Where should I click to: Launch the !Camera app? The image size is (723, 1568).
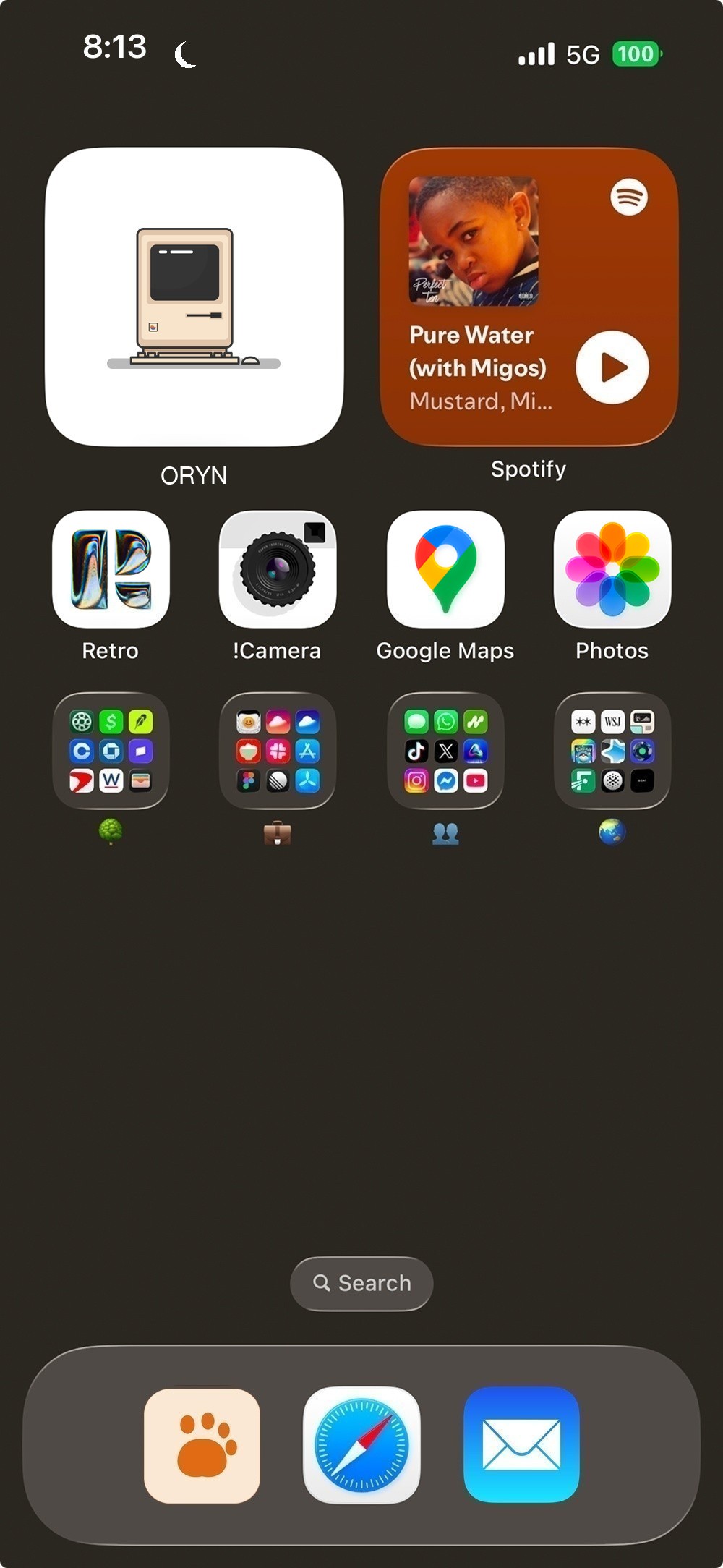click(x=278, y=569)
